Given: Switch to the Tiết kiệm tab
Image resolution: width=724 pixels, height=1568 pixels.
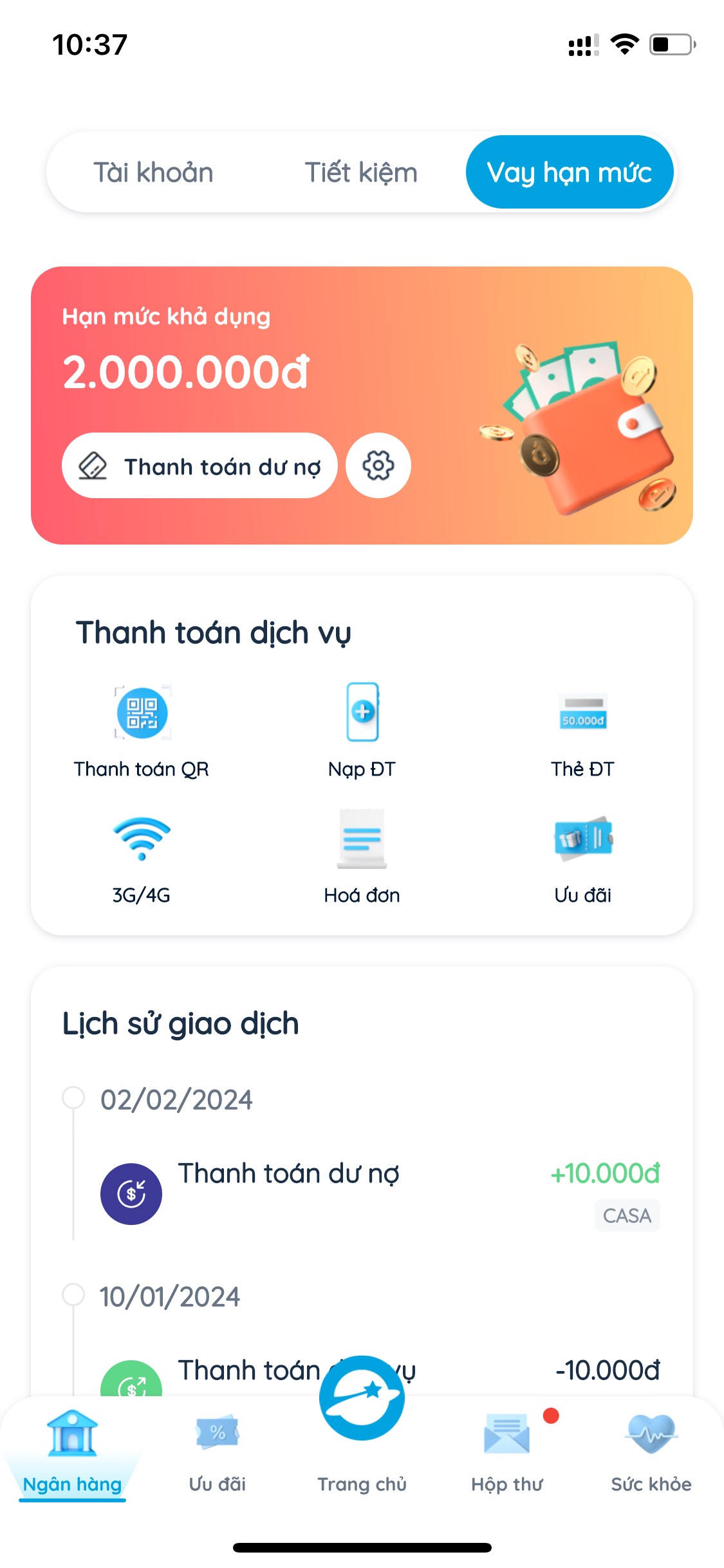Looking at the screenshot, I should click(x=361, y=173).
